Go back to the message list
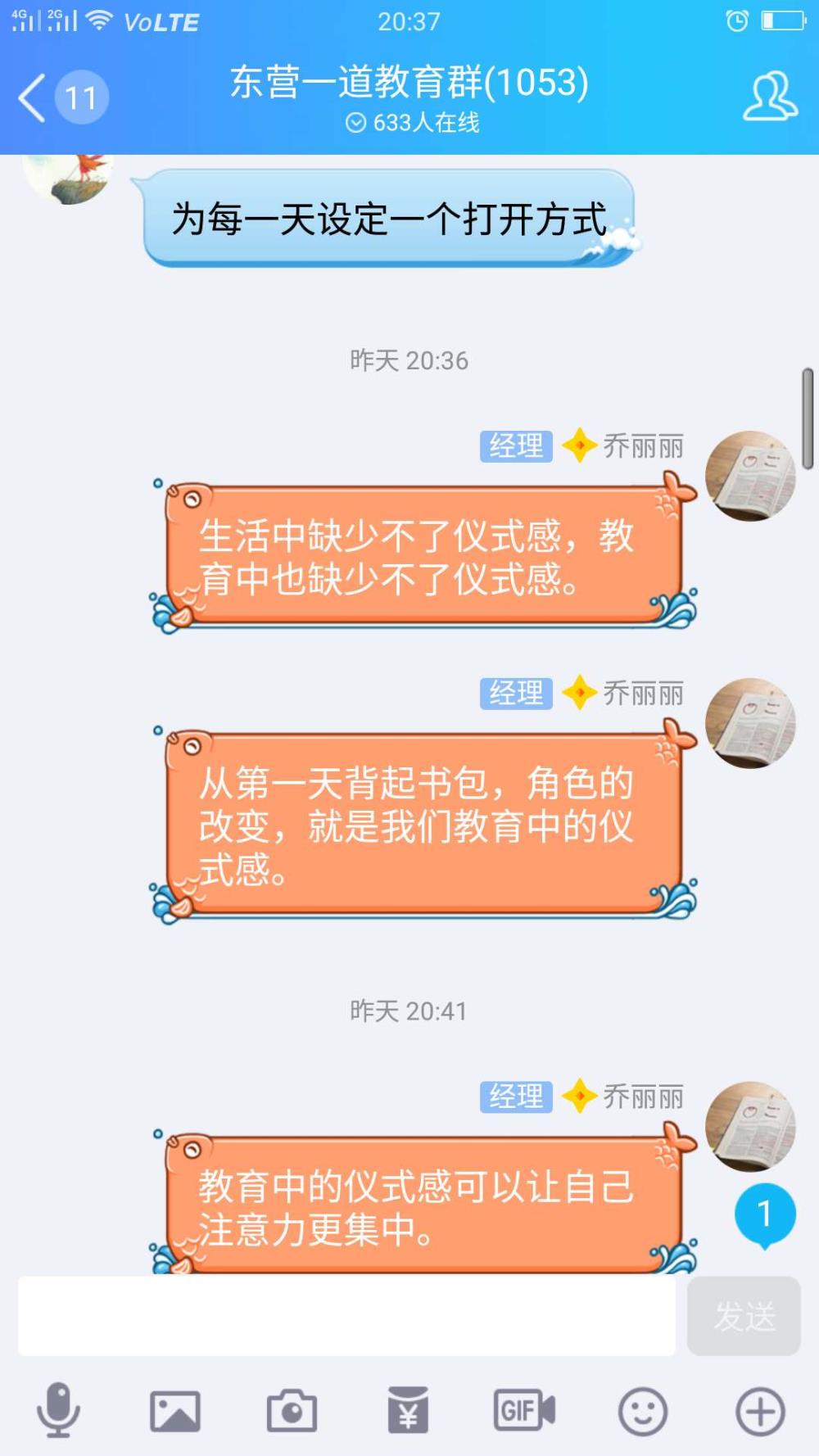 (x=62, y=97)
